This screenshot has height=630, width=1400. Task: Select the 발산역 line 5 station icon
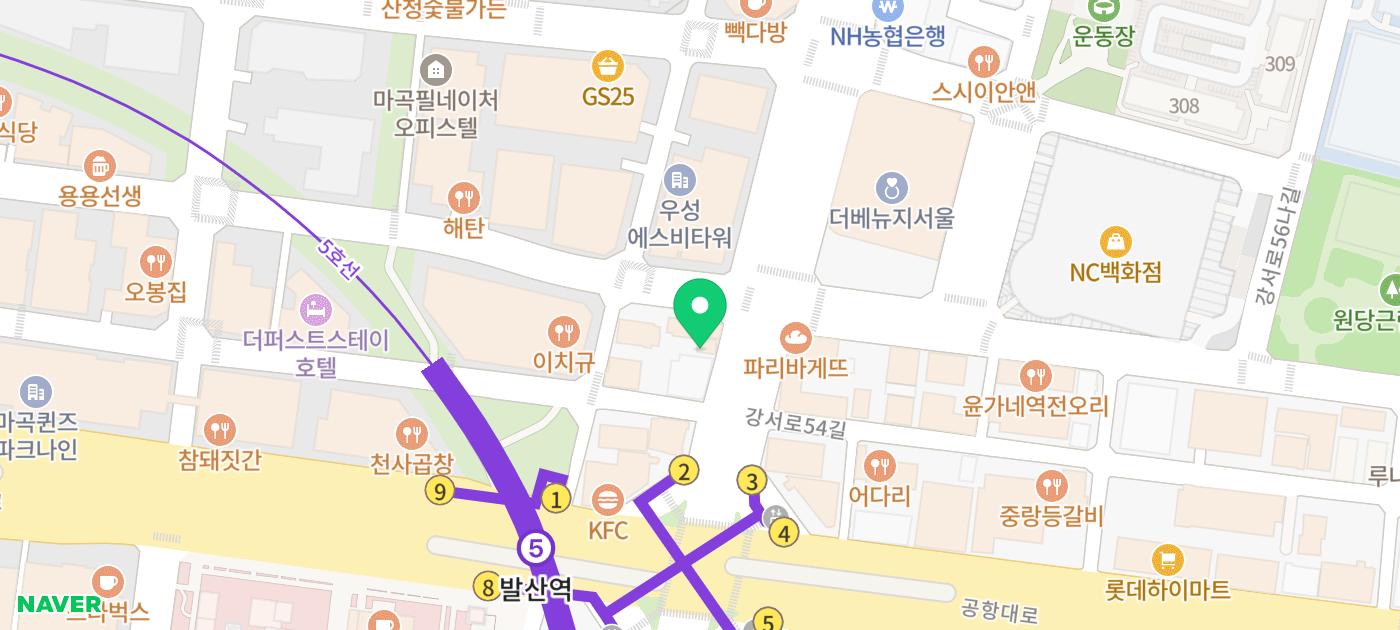pyautogui.click(x=535, y=548)
